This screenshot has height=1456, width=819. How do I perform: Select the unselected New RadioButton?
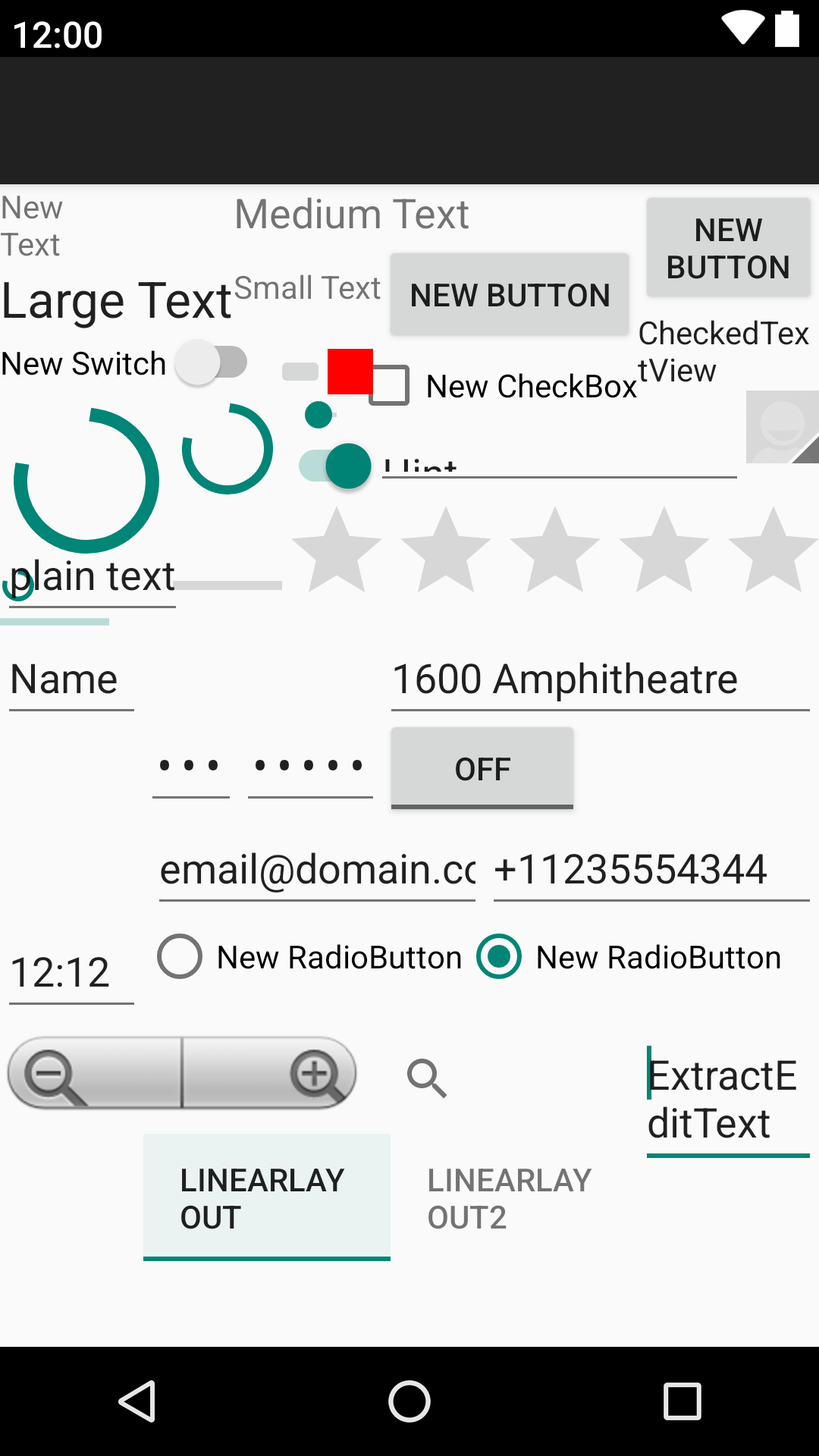[x=180, y=957]
